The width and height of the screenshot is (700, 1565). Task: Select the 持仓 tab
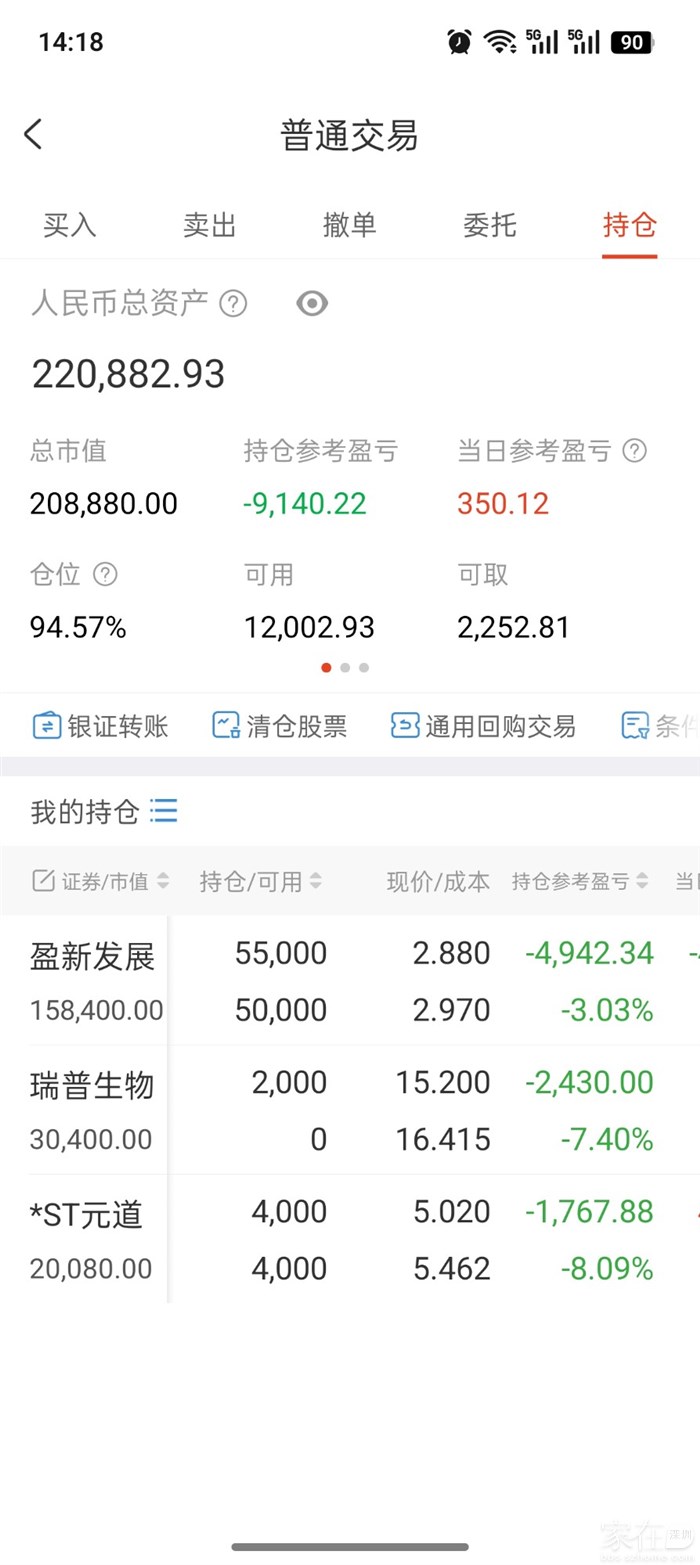tap(630, 225)
